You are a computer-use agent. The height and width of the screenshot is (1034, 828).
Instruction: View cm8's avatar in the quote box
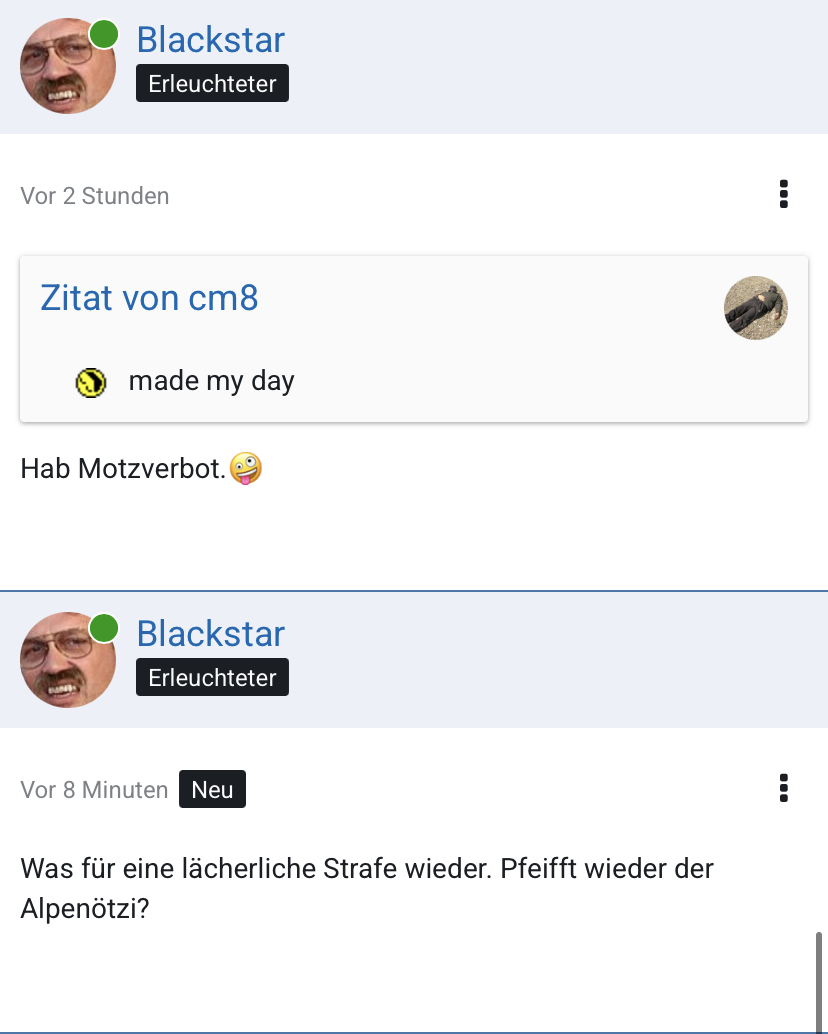pos(755,308)
